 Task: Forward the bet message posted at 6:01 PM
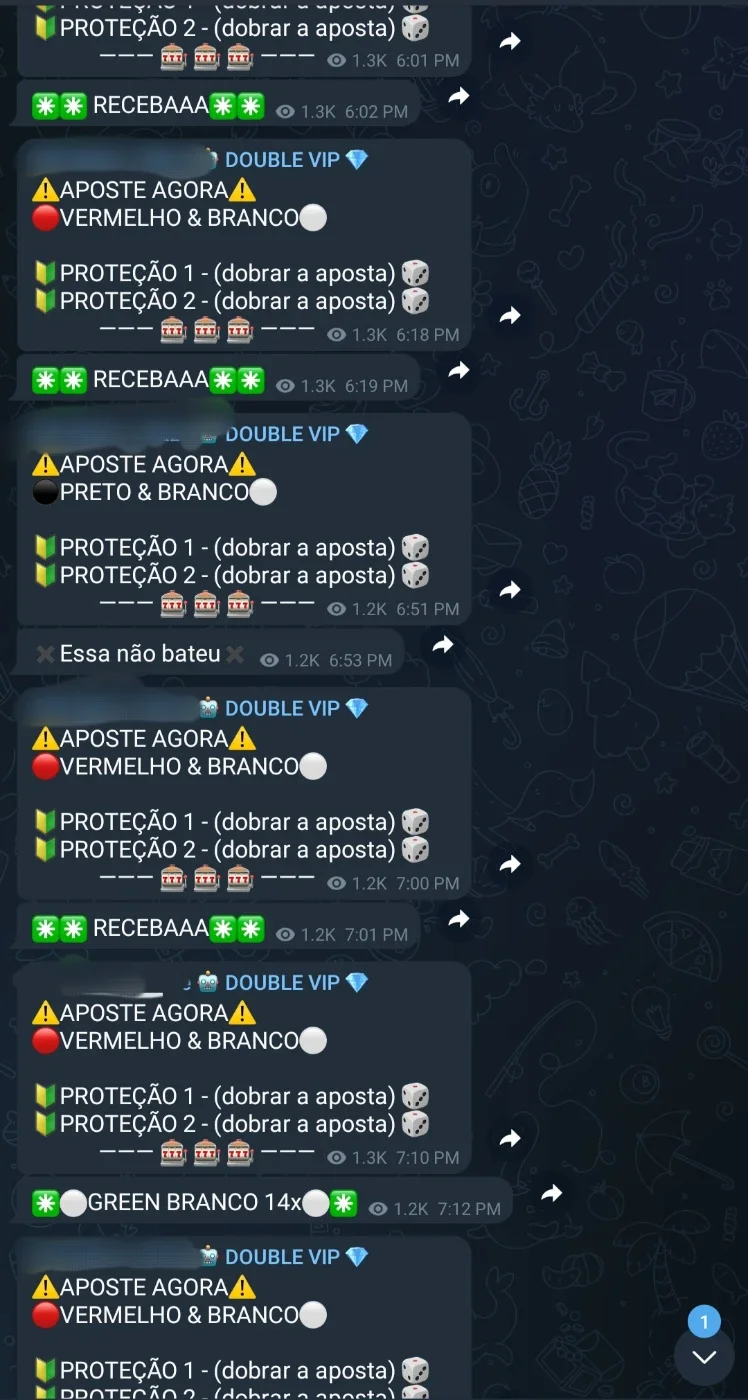[x=511, y=42]
